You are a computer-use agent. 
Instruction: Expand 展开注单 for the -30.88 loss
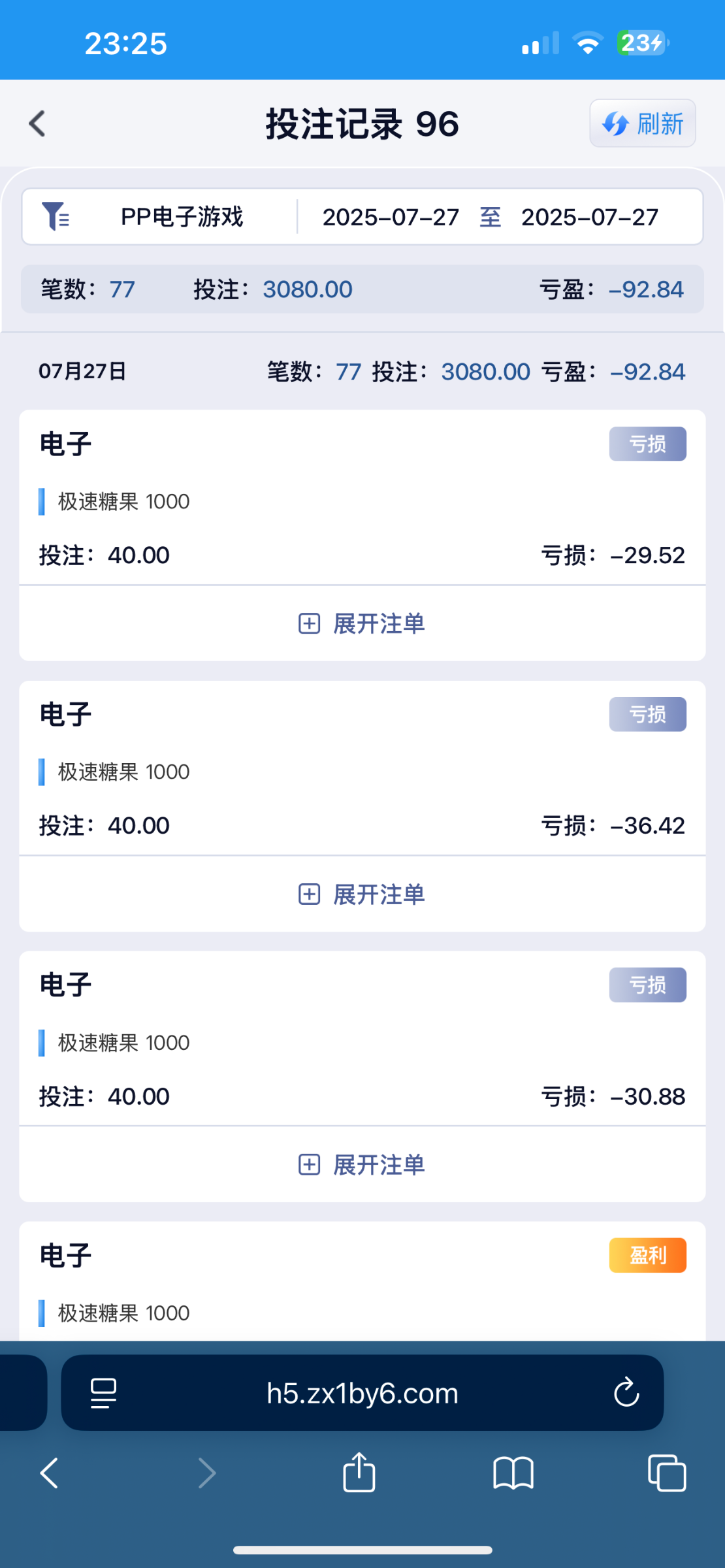pyautogui.click(x=362, y=1165)
